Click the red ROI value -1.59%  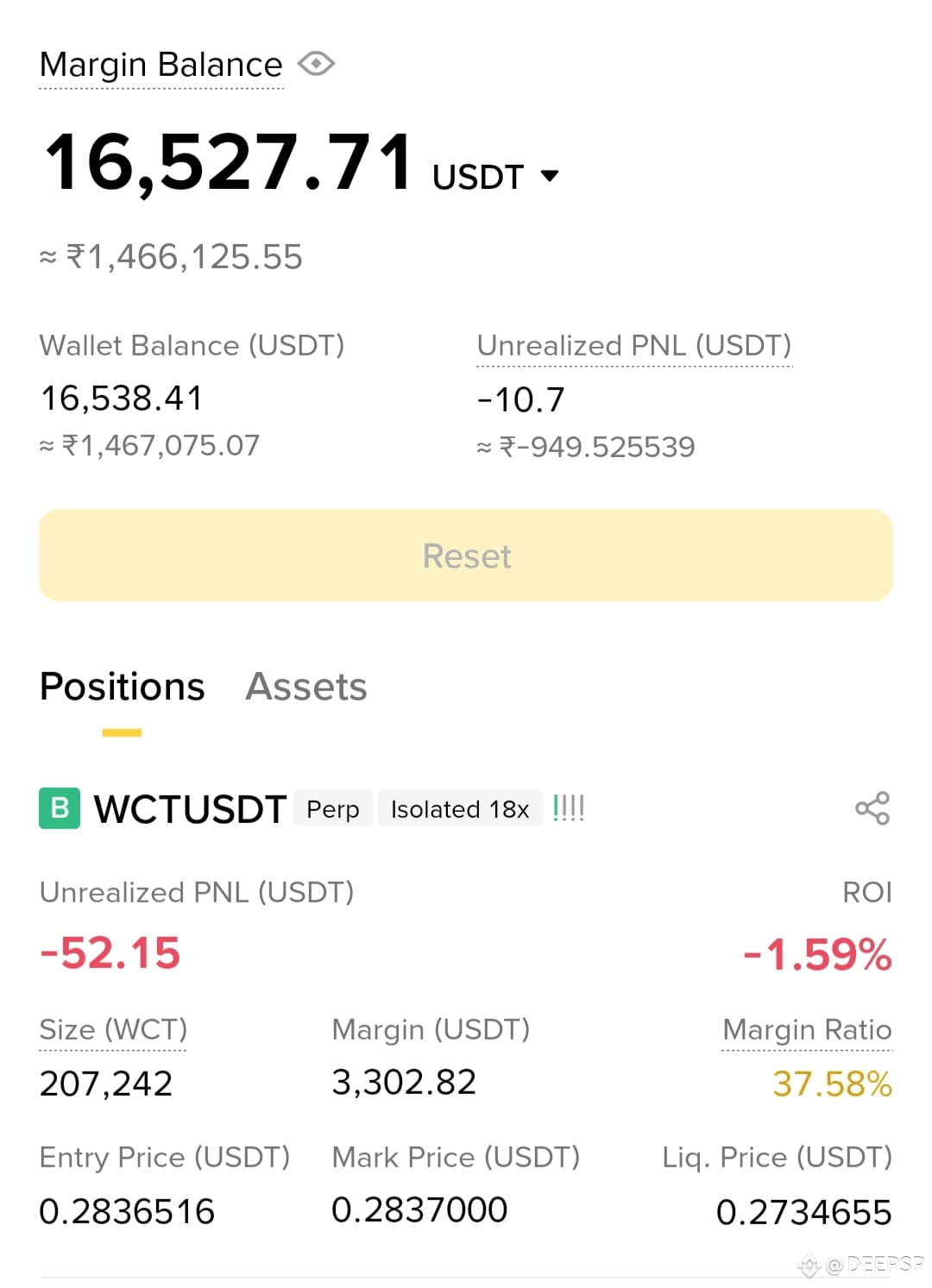tap(816, 953)
